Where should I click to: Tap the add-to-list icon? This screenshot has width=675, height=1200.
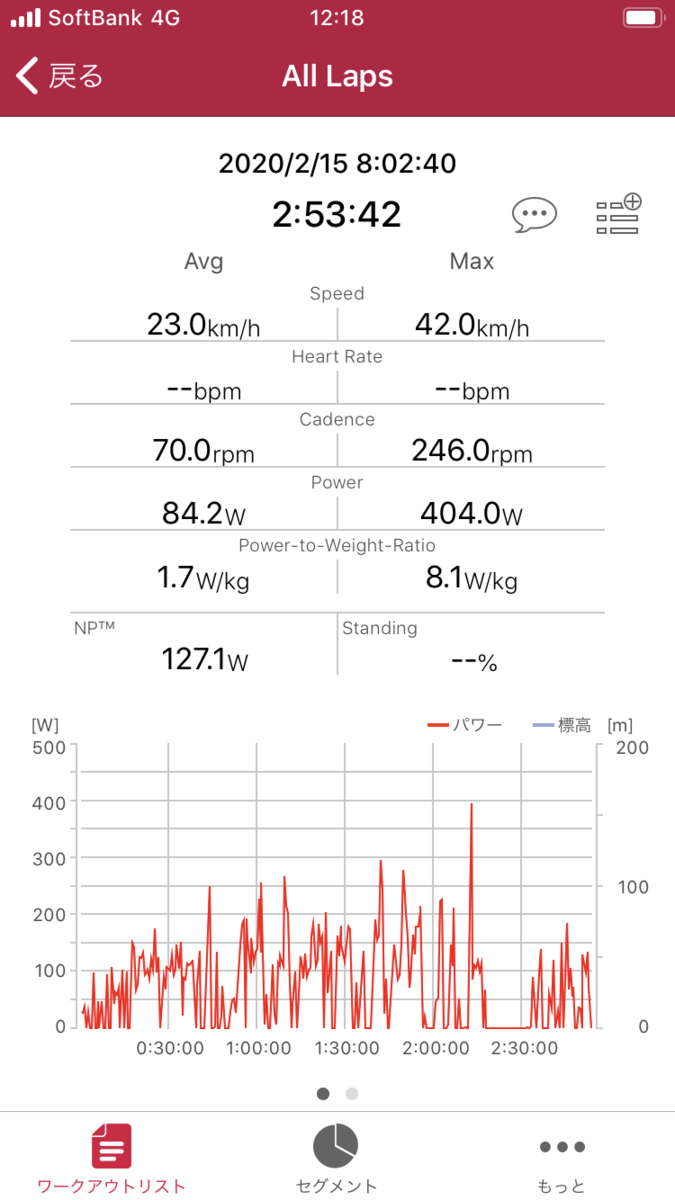pos(618,214)
